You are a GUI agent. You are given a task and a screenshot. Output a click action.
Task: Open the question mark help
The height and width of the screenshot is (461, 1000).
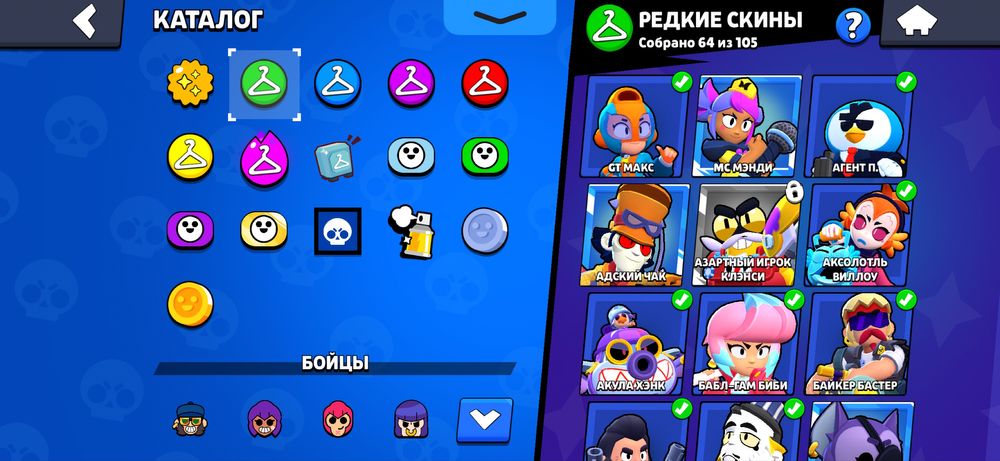click(851, 25)
